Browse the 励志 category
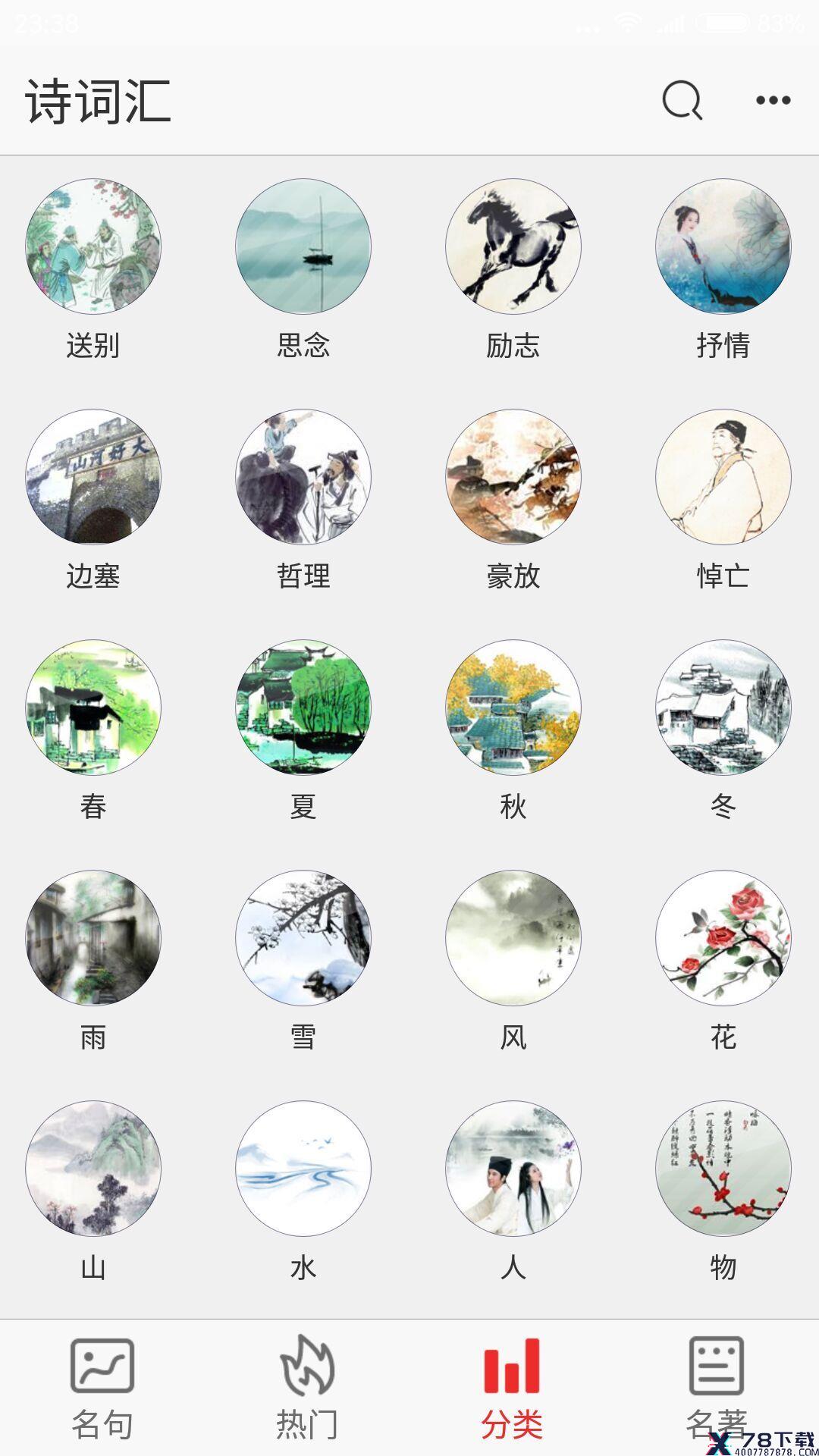The width and height of the screenshot is (819, 1456). [x=513, y=269]
